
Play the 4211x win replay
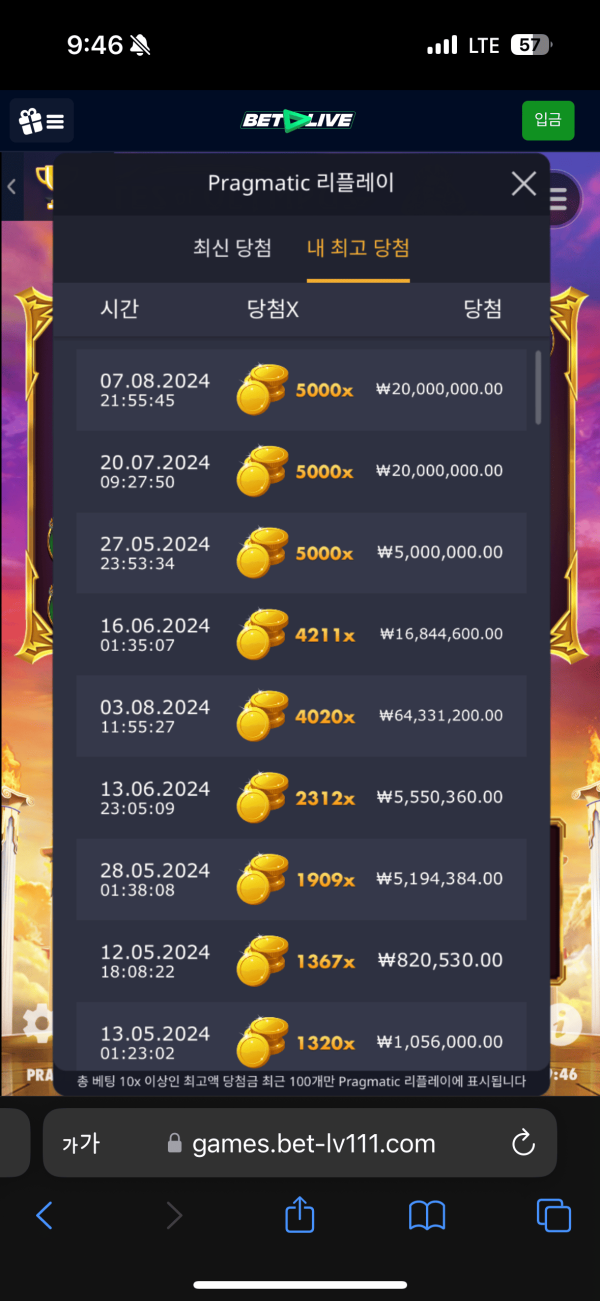(x=300, y=634)
